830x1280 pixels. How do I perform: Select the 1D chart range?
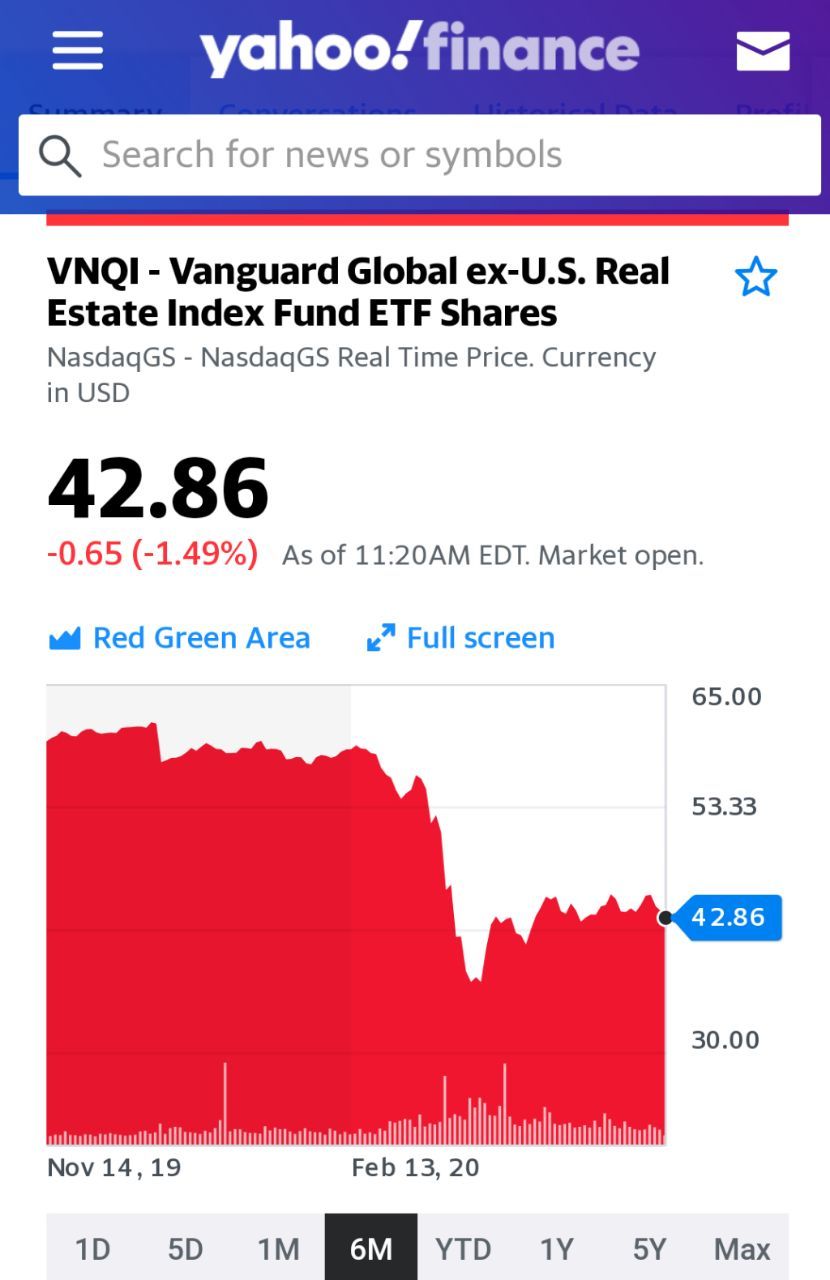93,1248
